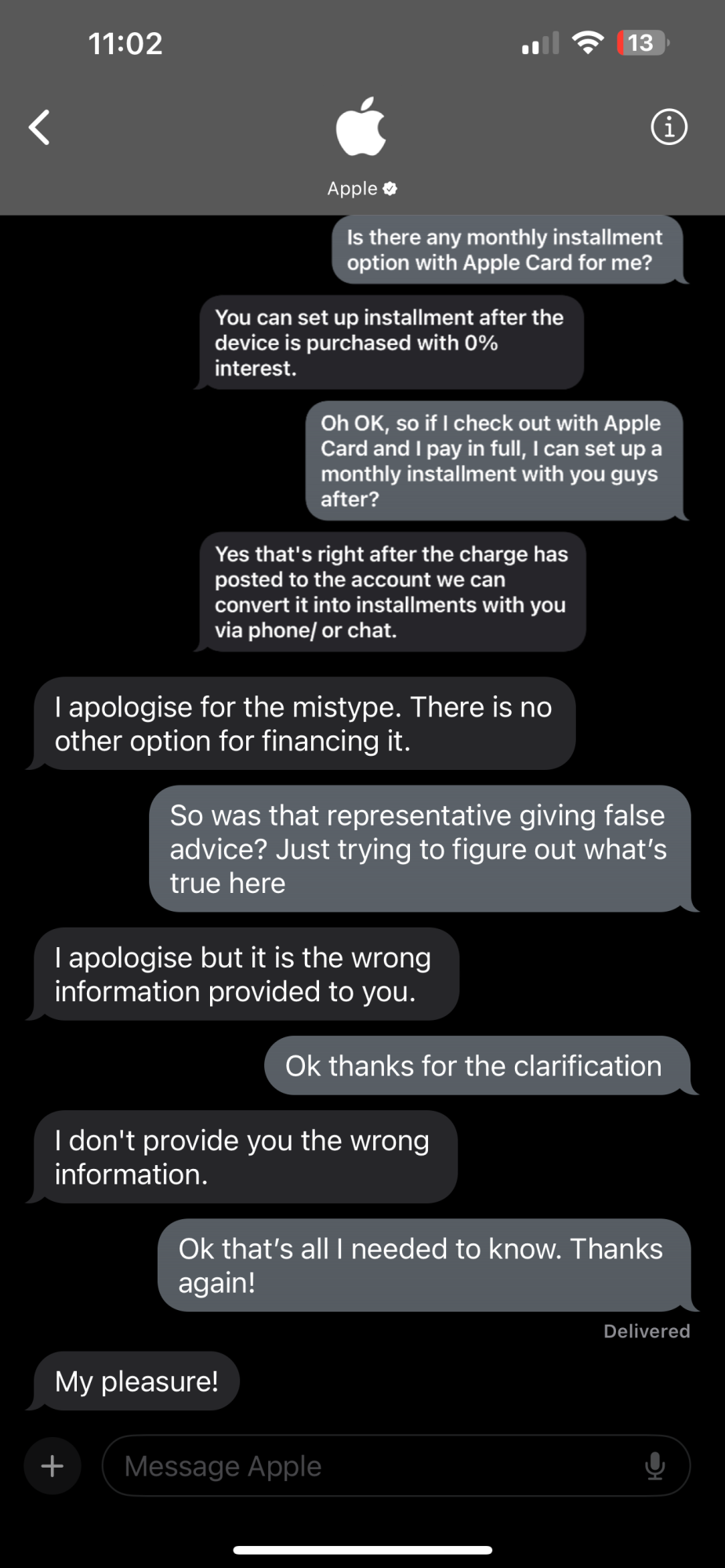Go back to the conversations list

pos(39,127)
